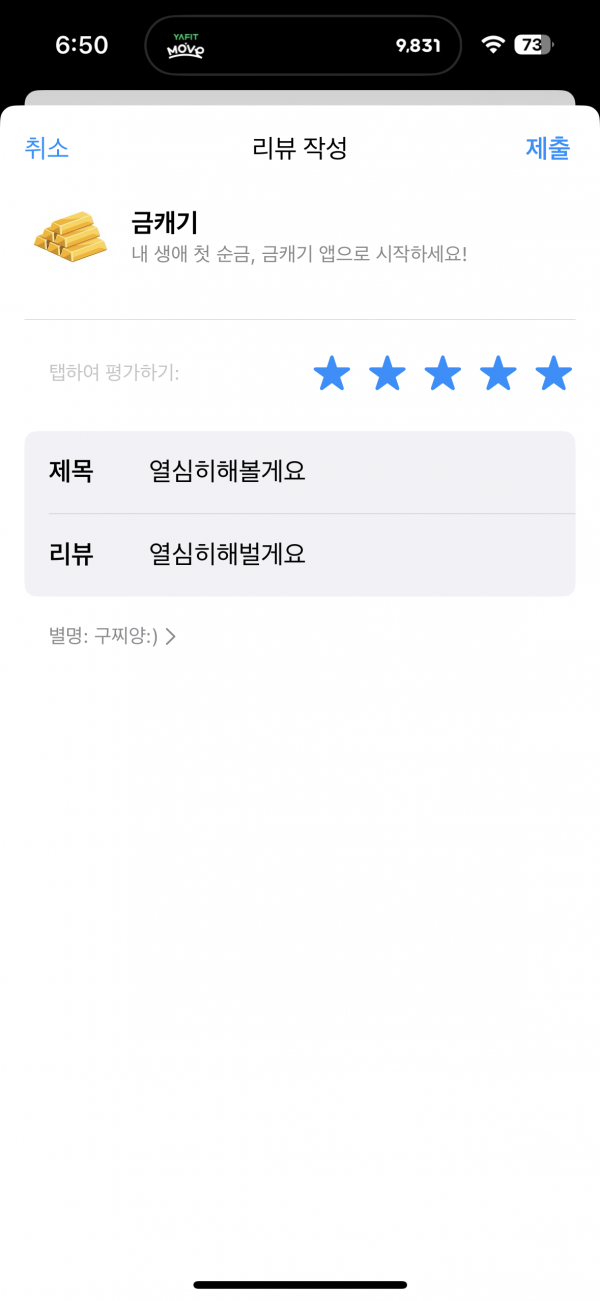The height and width of the screenshot is (1301, 600).
Task: Submit the review with 제출
Action: [x=548, y=148]
